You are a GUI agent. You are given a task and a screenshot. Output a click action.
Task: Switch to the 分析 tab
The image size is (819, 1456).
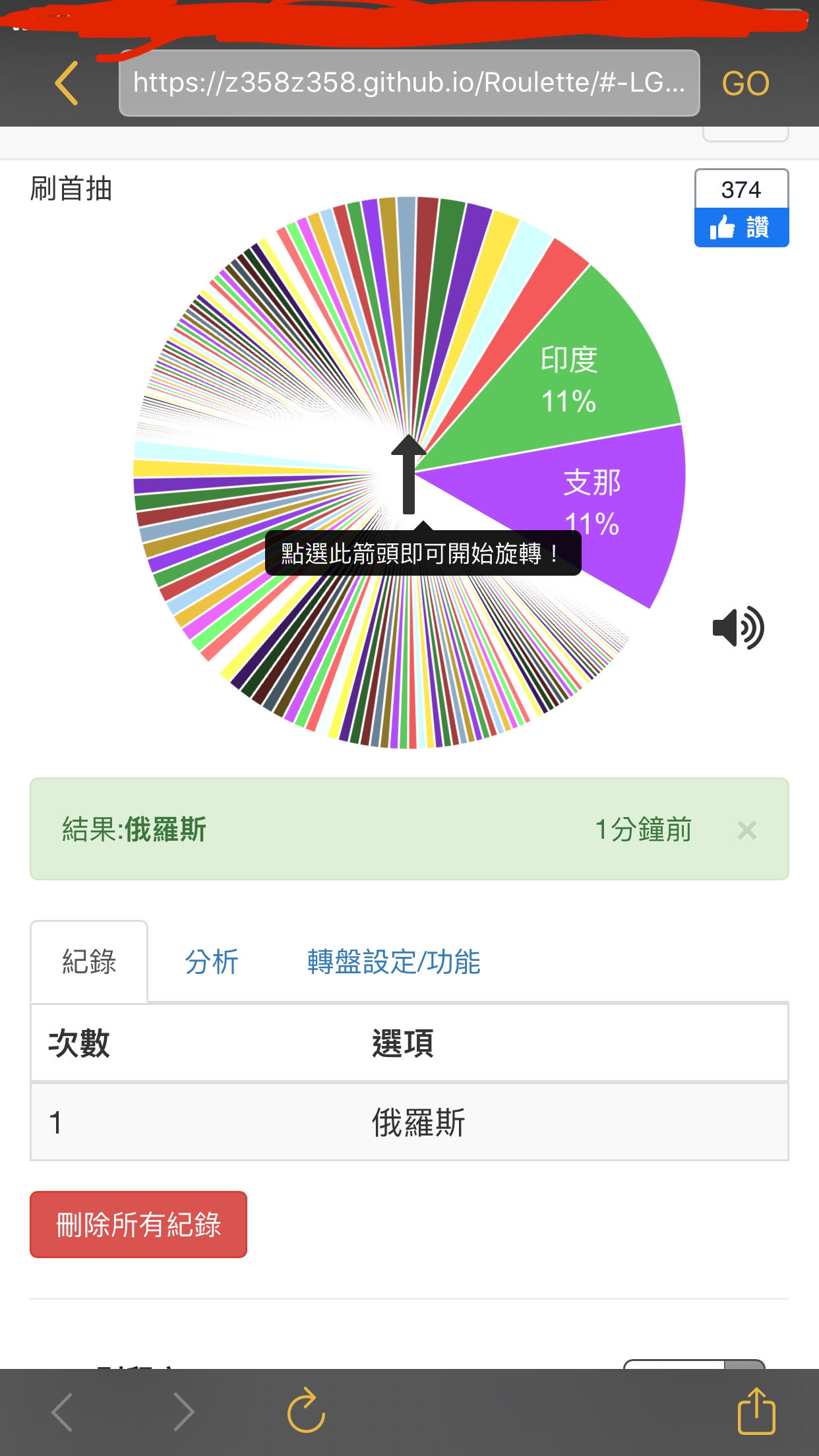[x=212, y=961]
